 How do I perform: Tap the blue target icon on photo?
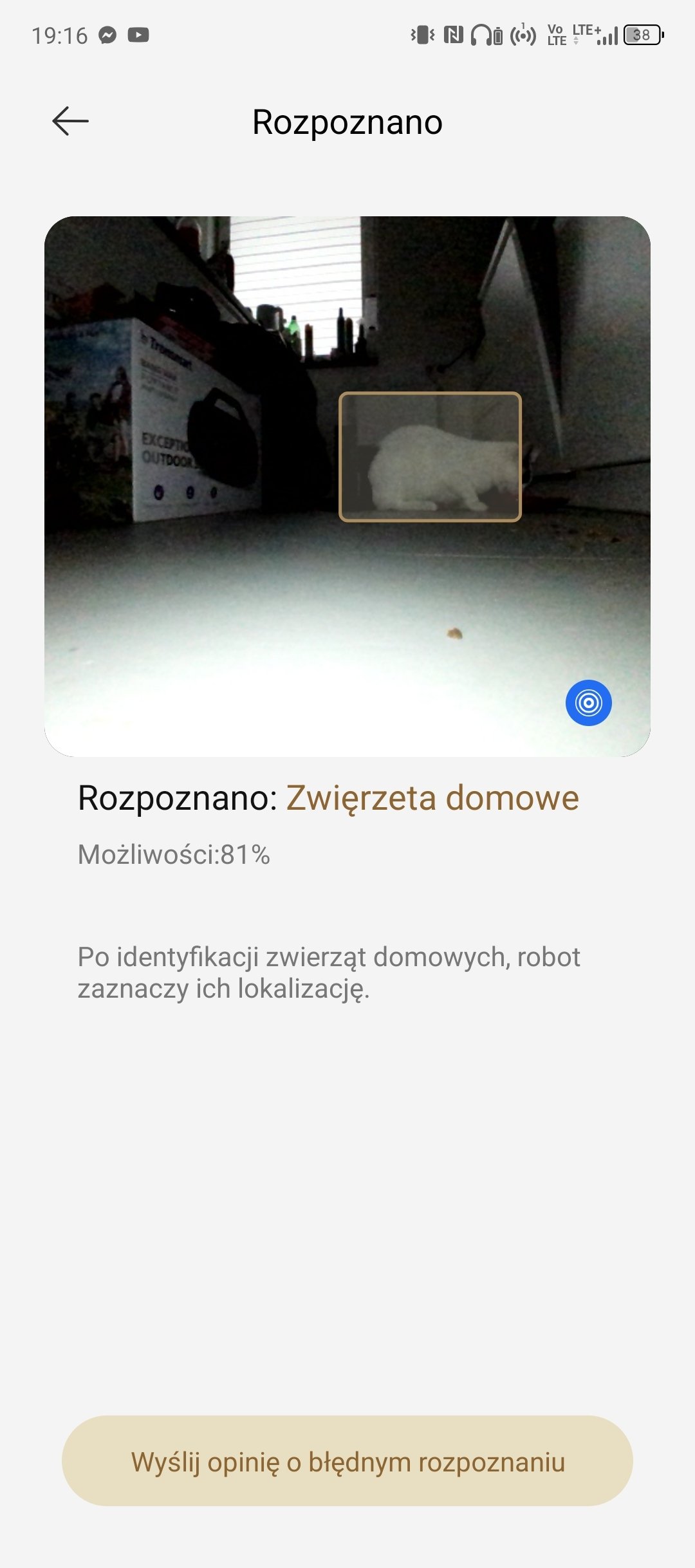tap(588, 702)
